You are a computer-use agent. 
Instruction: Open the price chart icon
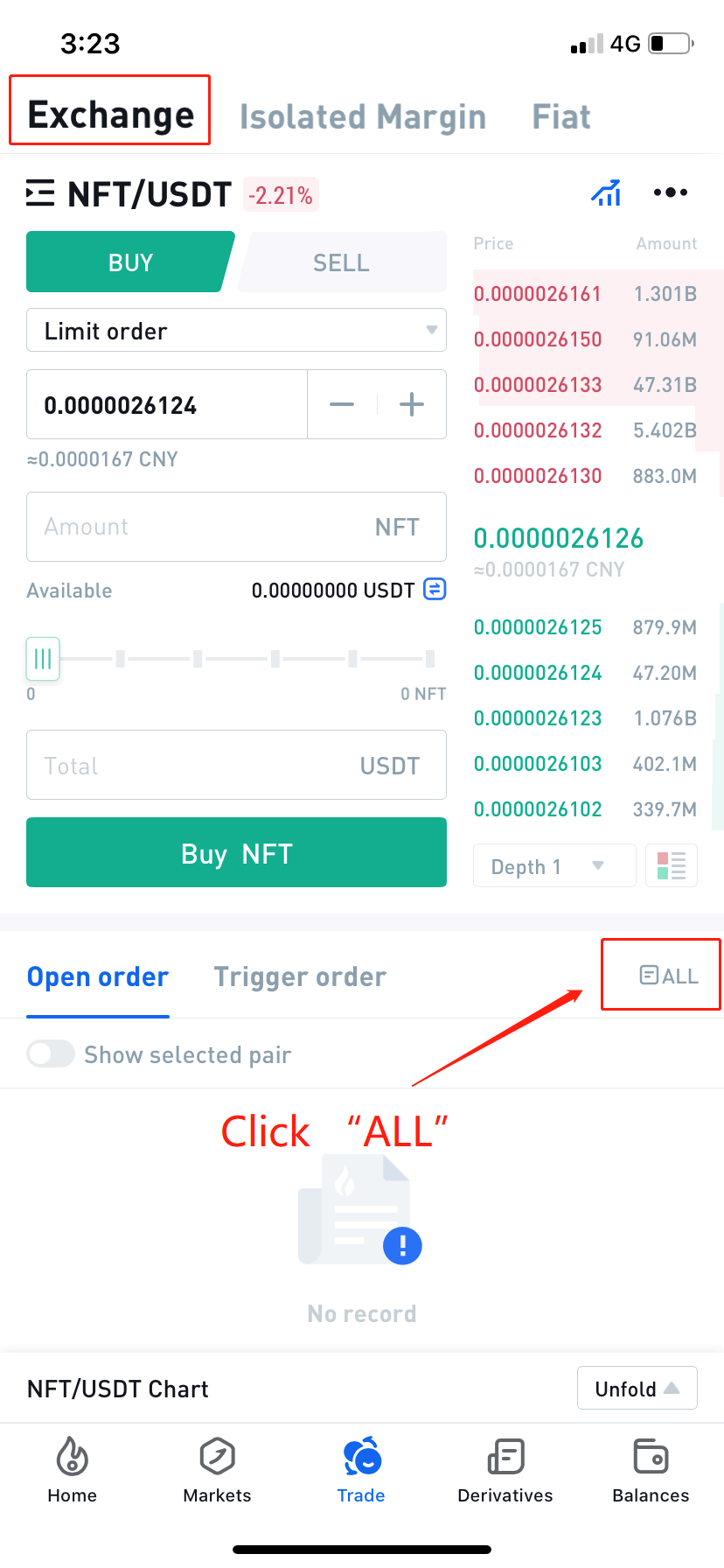[x=606, y=192]
